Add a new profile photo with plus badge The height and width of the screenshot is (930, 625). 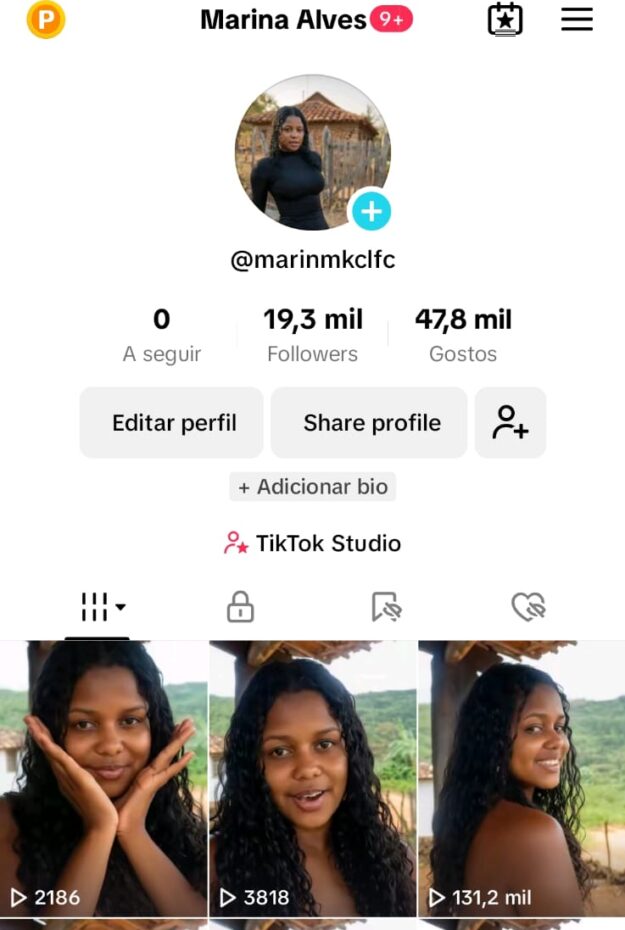[x=370, y=211]
